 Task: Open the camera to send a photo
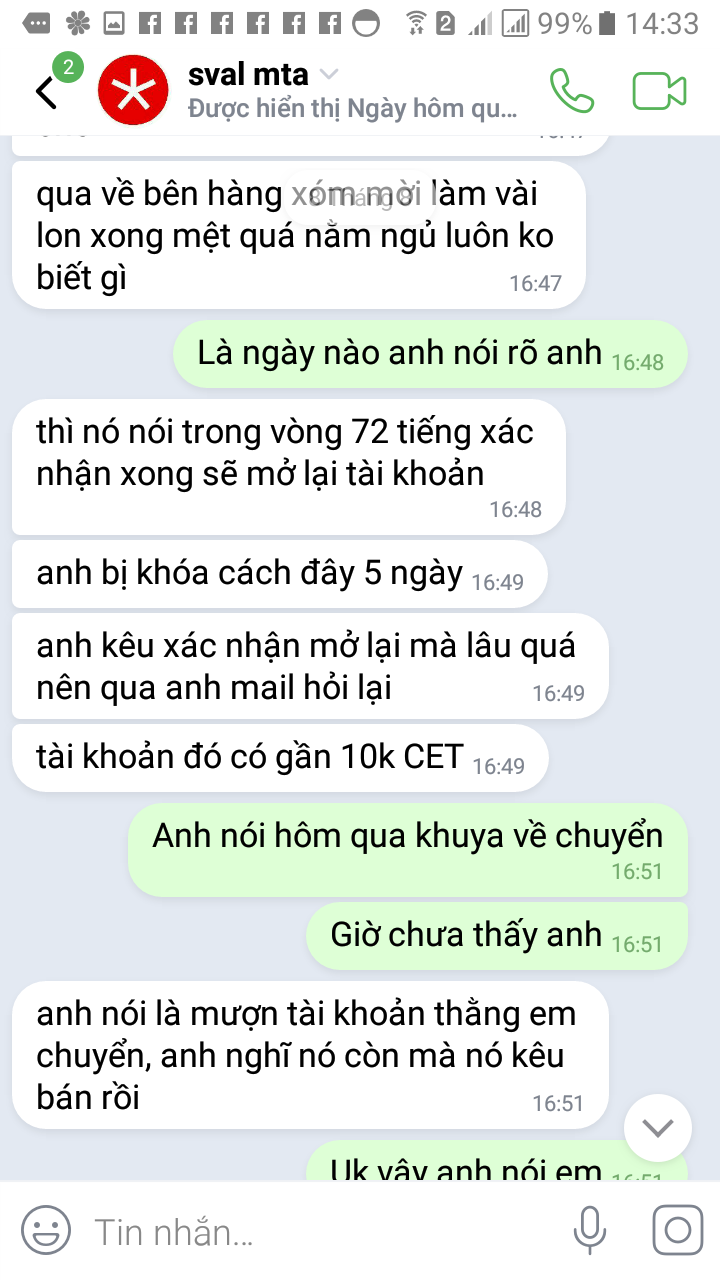point(678,1230)
